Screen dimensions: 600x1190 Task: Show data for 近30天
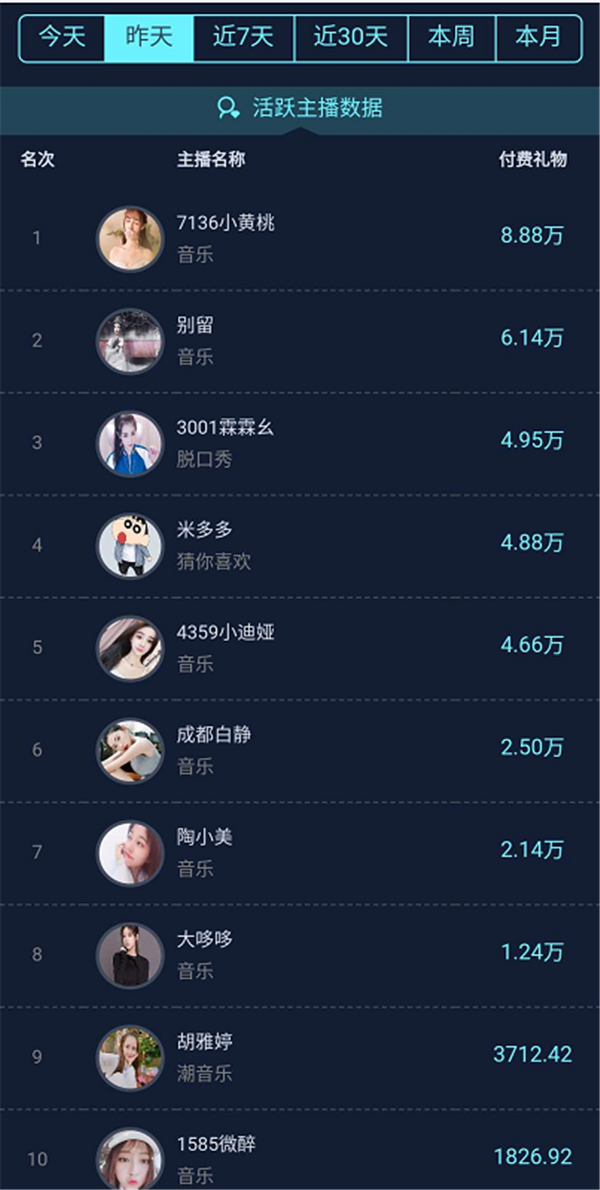[x=351, y=38]
